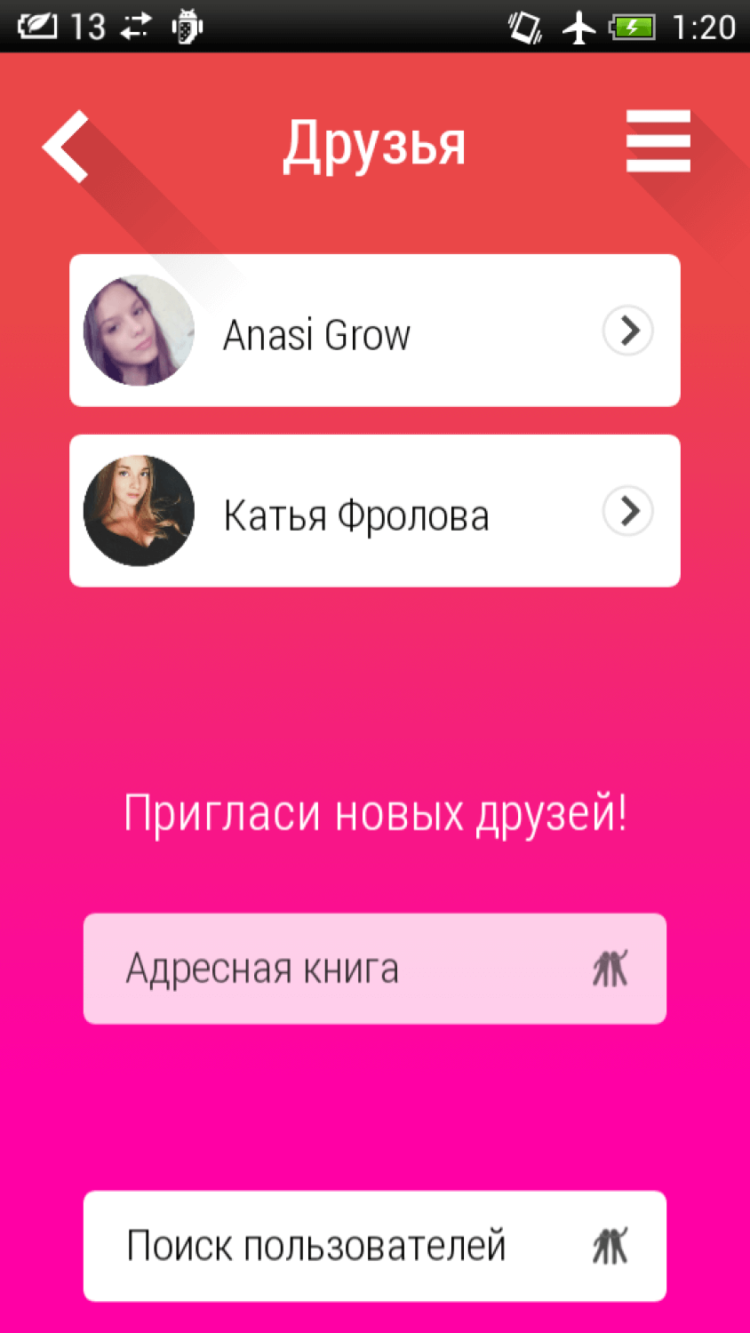Open the hamburger menu
The width and height of the screenshot is (750, 1333).
[658, 142]
